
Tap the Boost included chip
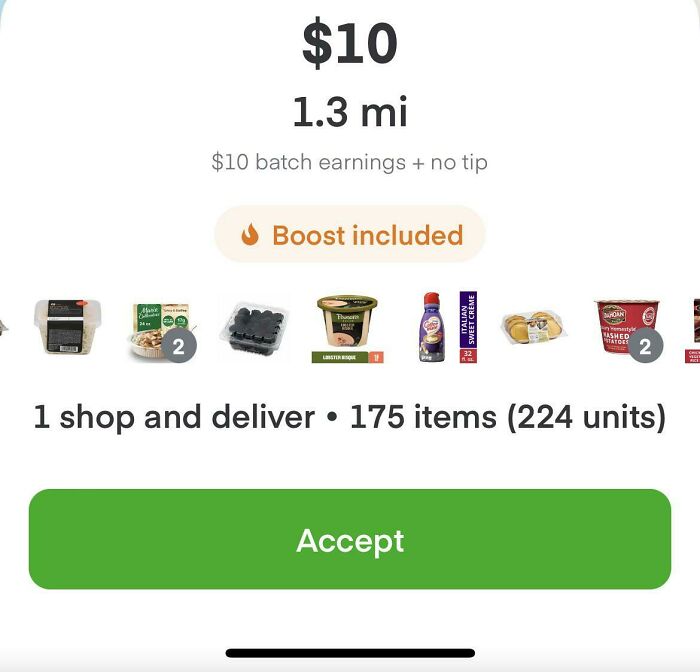pyautogui.click(x=350, y=235)
